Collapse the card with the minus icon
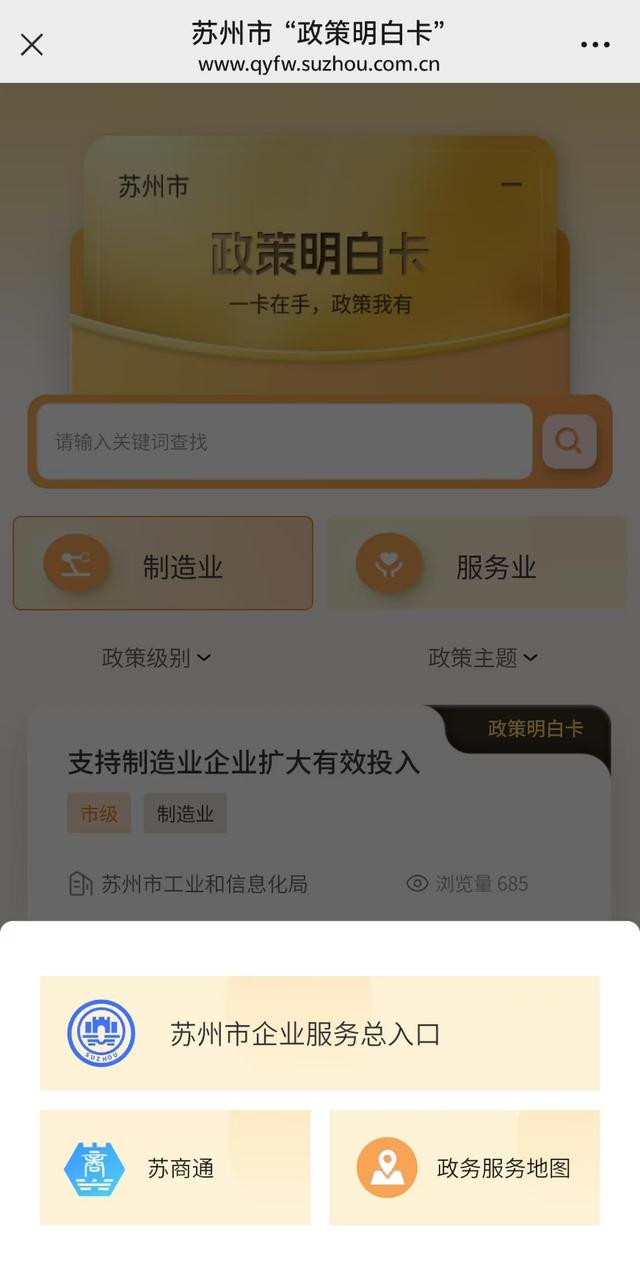The height and width of the screenshot is (1276, 640). (511, 185)
